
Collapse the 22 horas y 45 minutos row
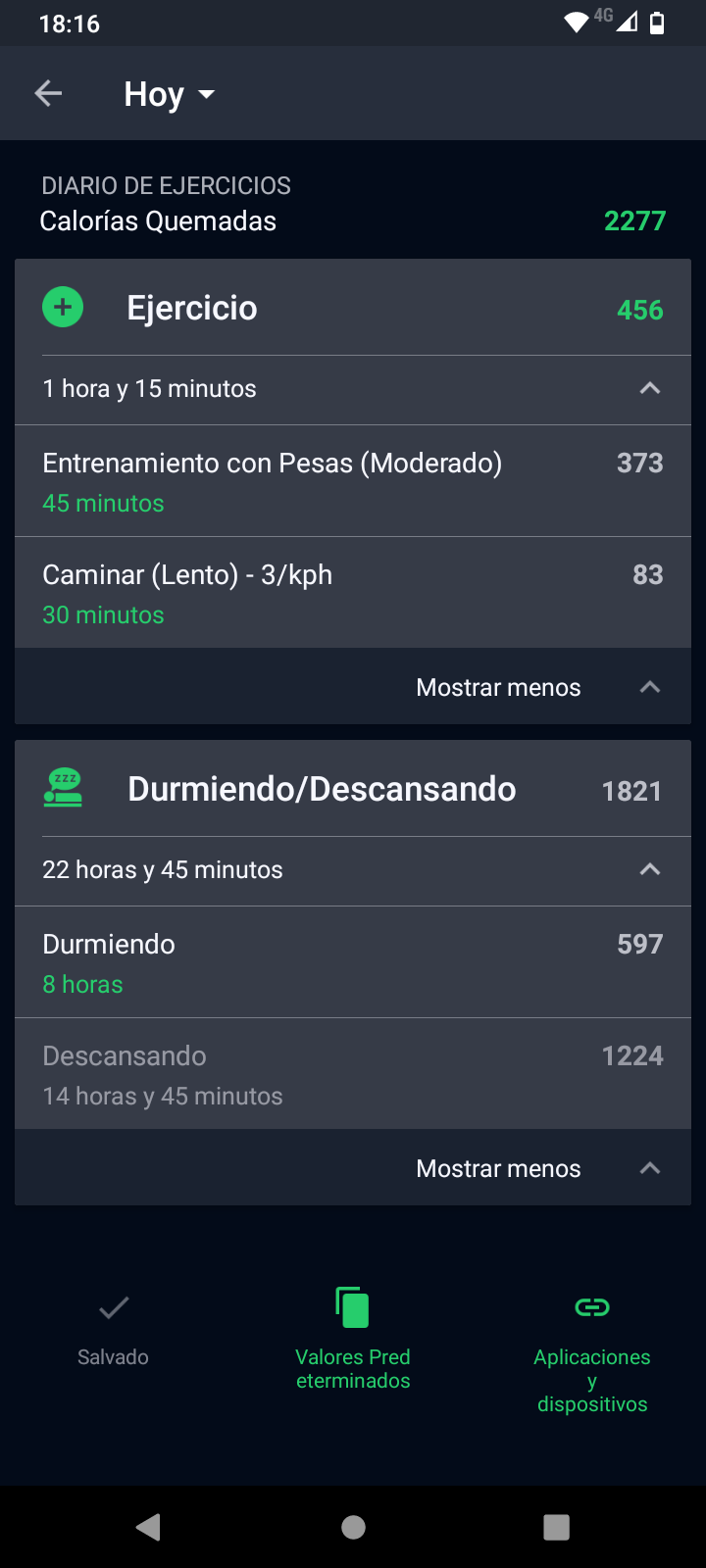click(x=353, y=870)
